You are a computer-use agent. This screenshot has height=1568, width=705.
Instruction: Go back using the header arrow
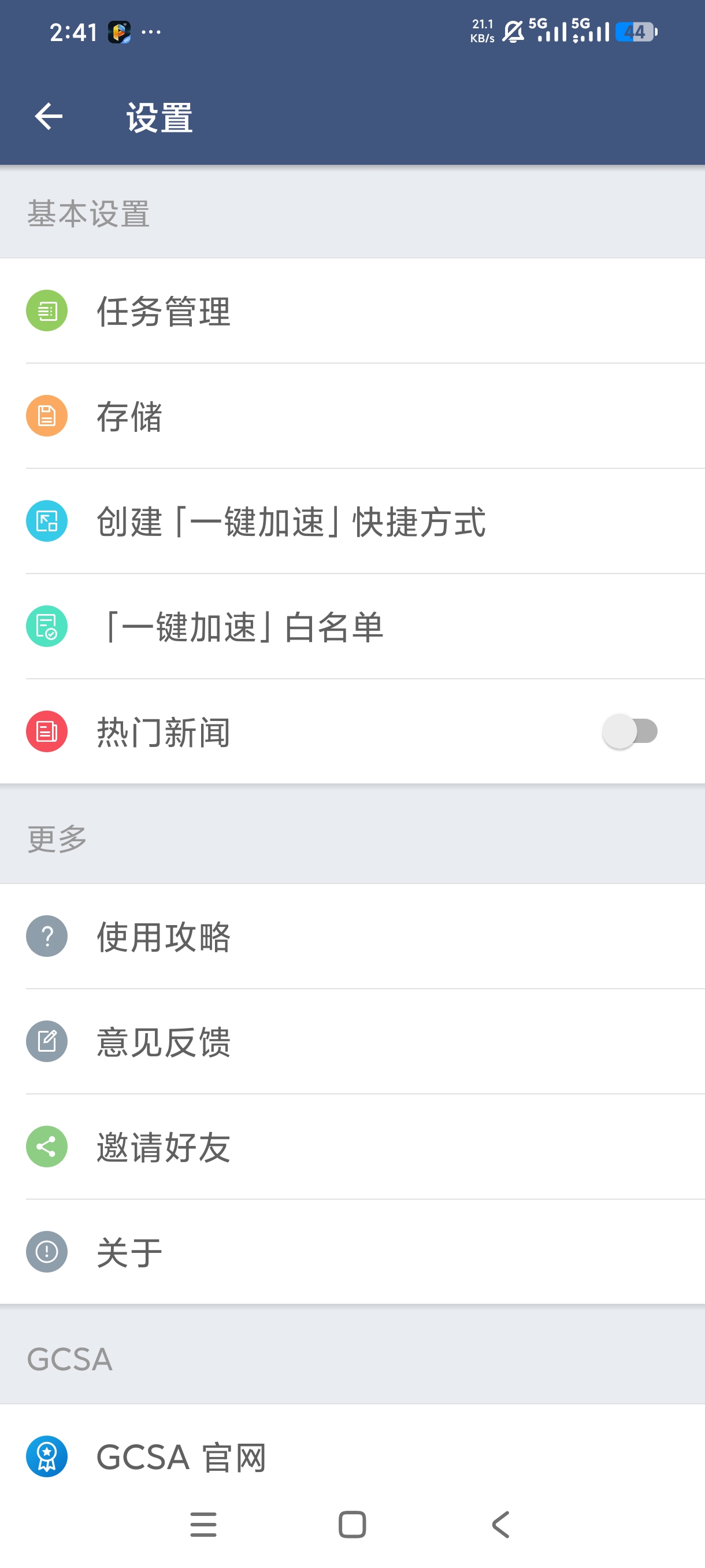click(x=49, y=116)
